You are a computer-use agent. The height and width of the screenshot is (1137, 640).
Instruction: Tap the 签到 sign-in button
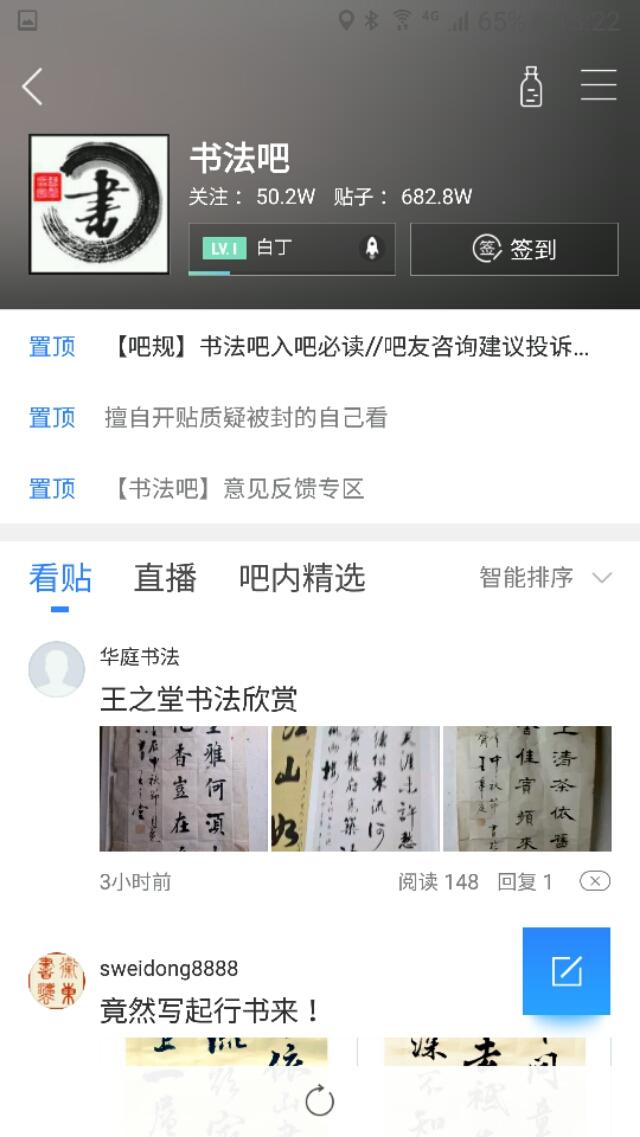pos(514,249)
